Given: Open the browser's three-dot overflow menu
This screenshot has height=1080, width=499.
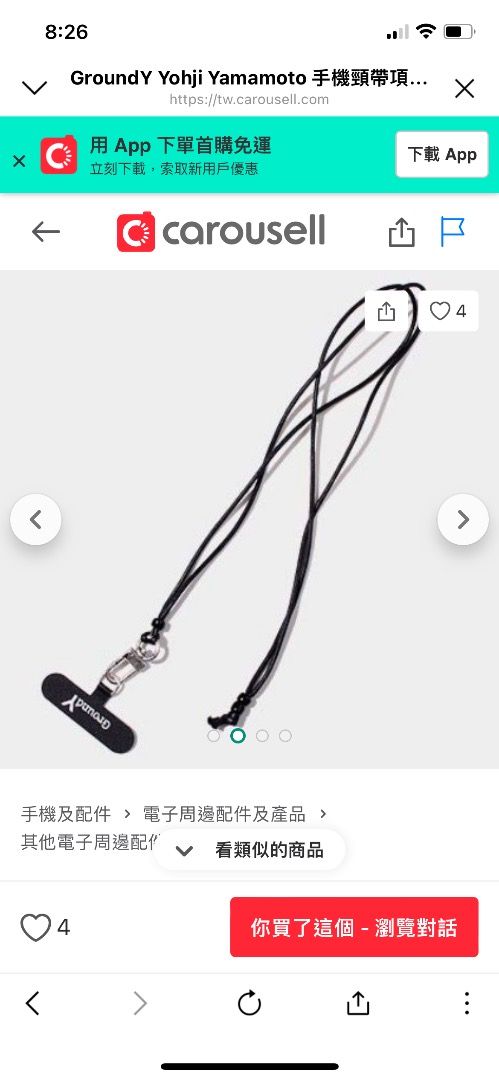Looking at the screenshot, I should [467, 1004].
